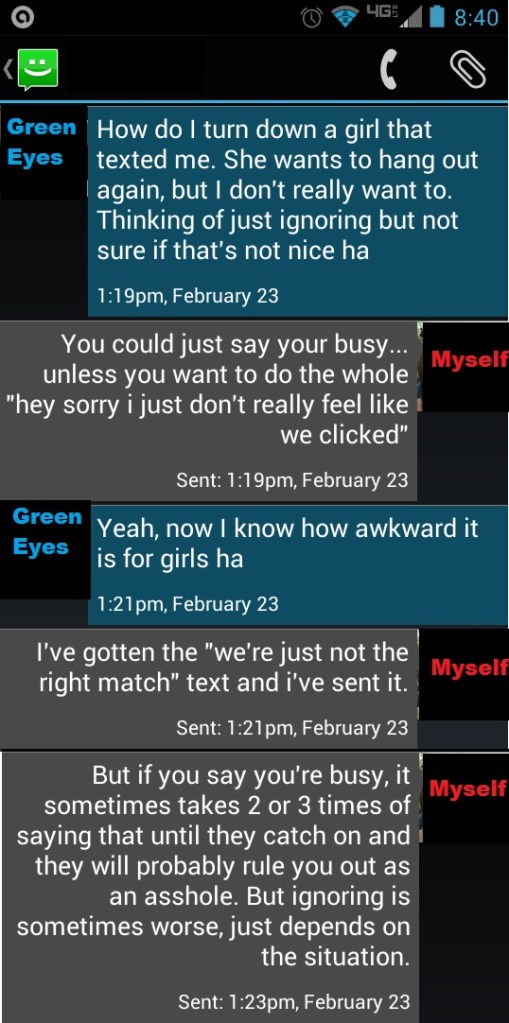Call the contact with the phone icon

389,70
